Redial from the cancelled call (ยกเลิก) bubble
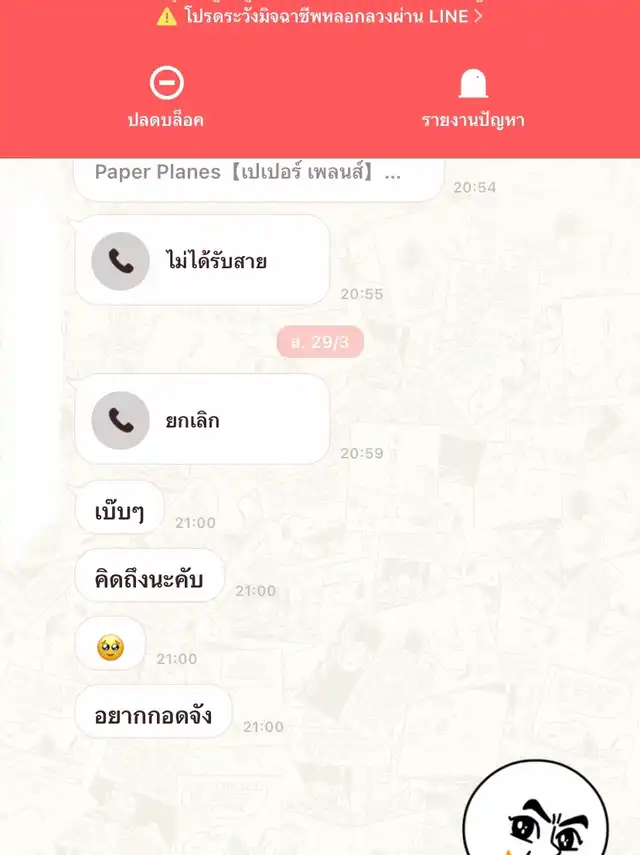This screenshot has width=640, height=855. click(x=202, y=420)
